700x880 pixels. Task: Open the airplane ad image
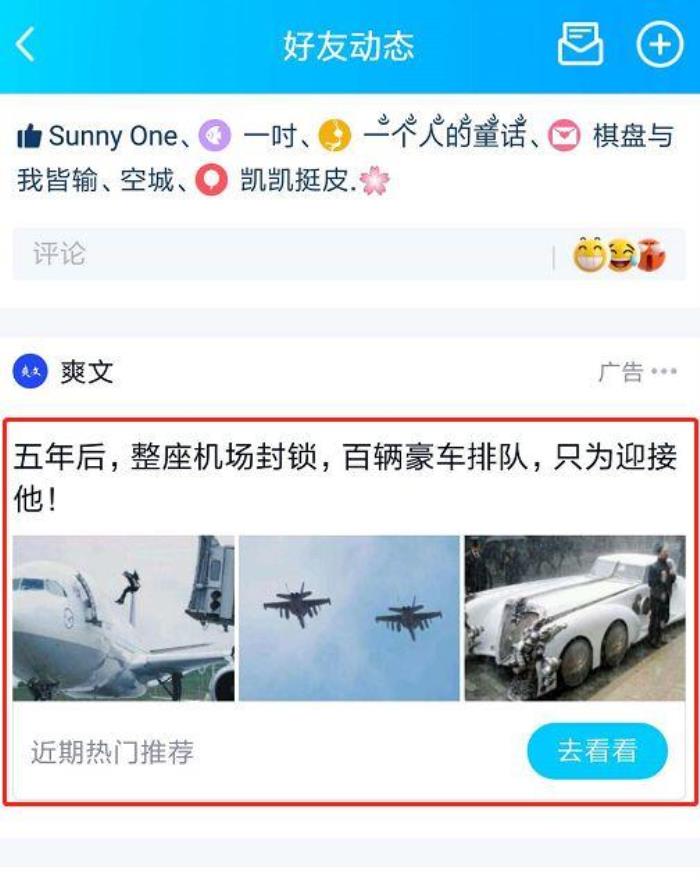click(x=123, y=618)
